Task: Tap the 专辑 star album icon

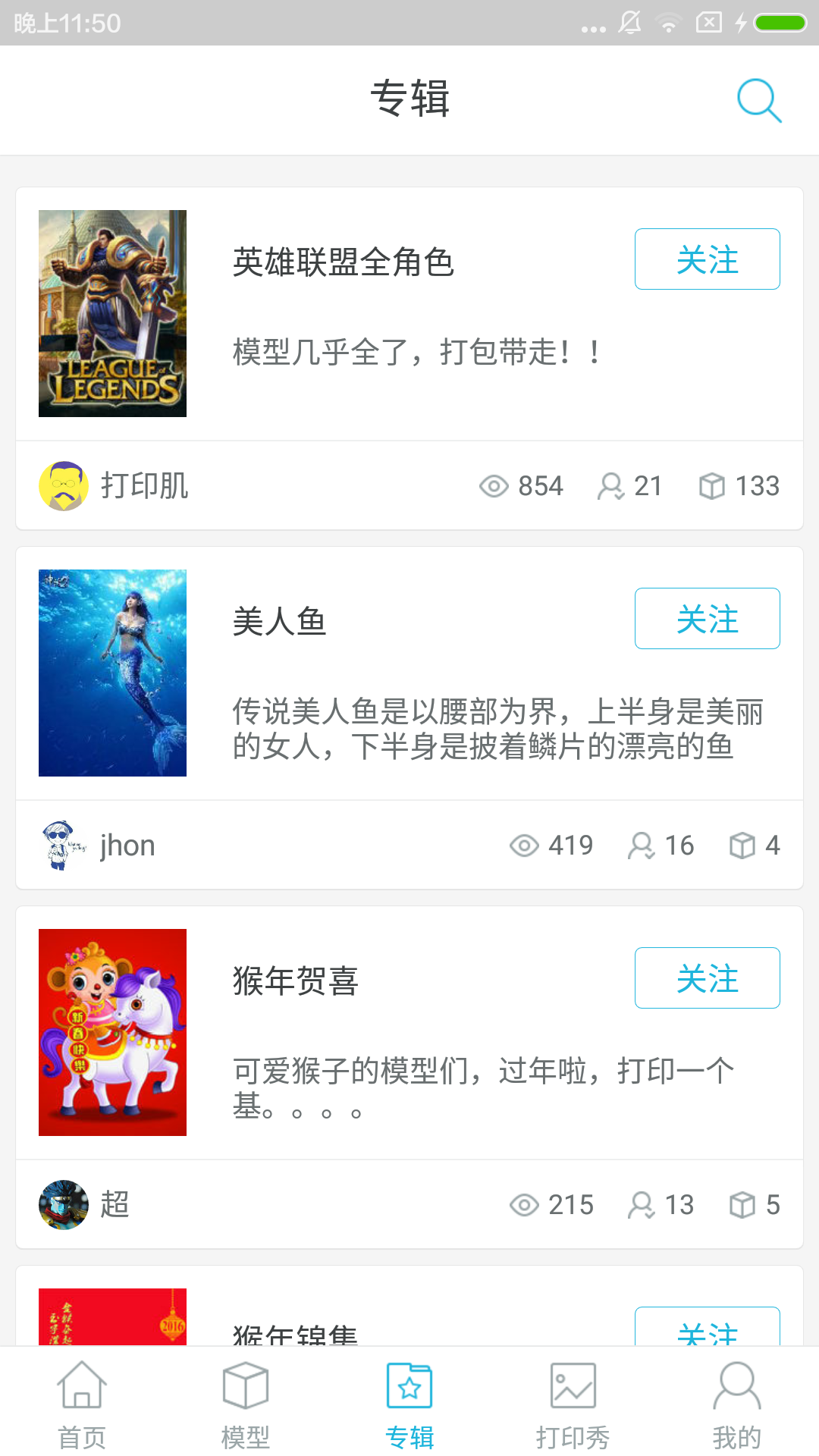Action: (409, 1386)
